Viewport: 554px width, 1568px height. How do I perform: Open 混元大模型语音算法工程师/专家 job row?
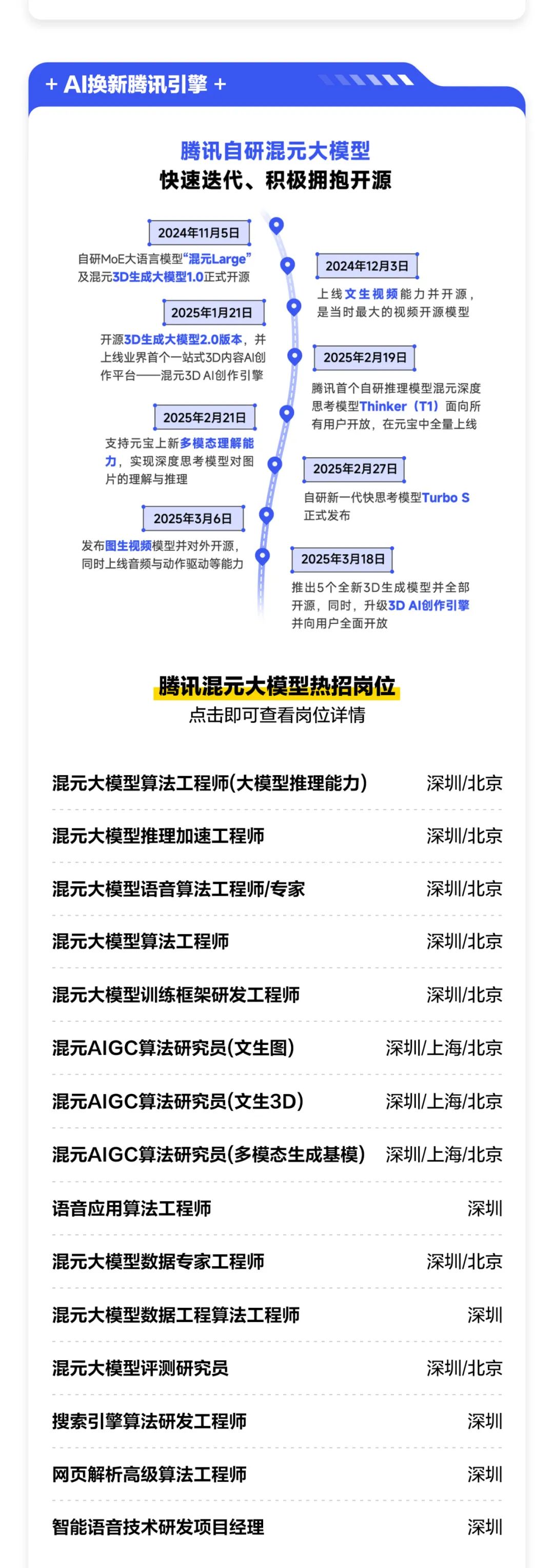(x=178, y=888)
